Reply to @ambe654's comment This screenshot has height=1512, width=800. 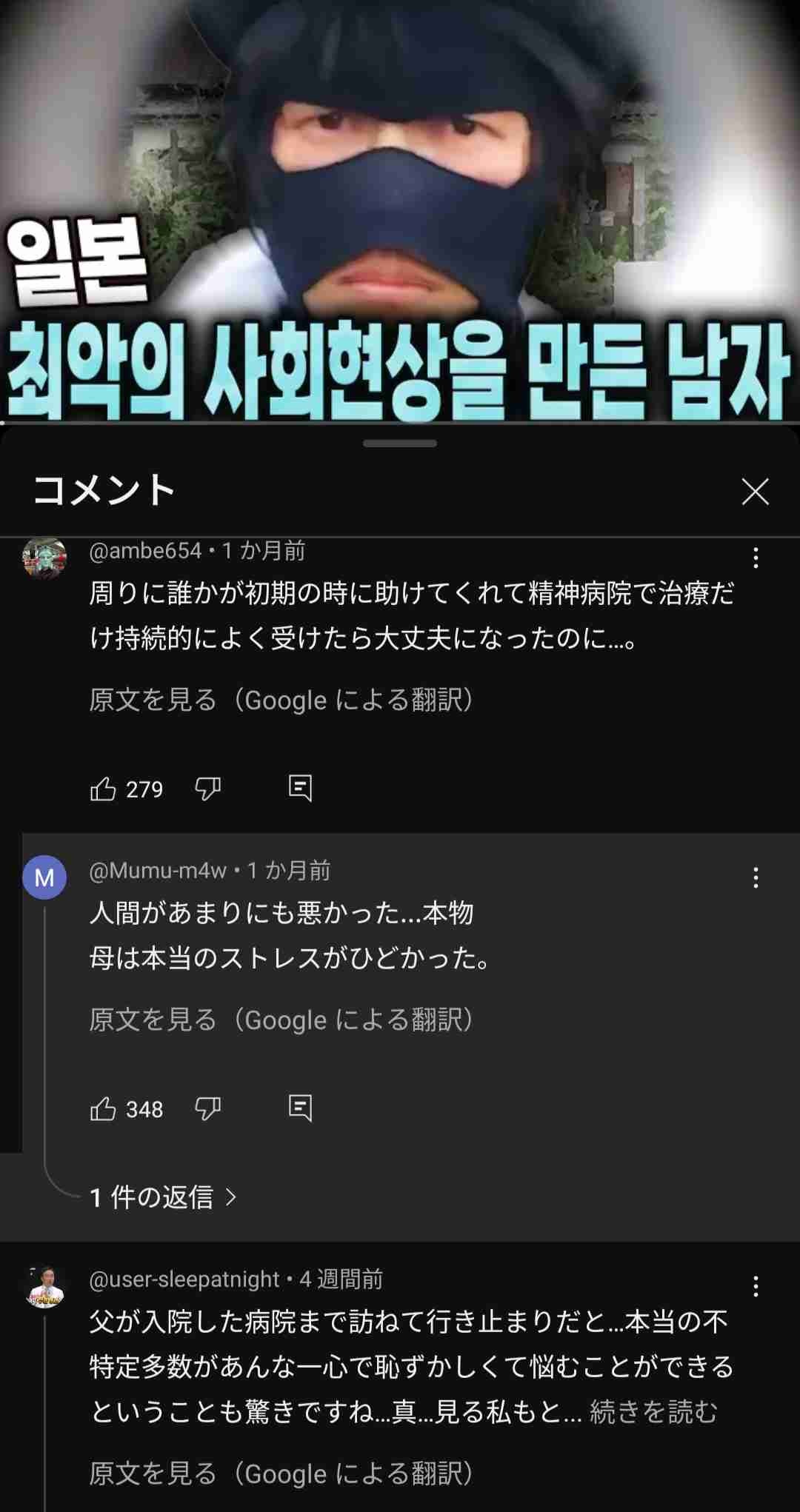pos(300,789)
